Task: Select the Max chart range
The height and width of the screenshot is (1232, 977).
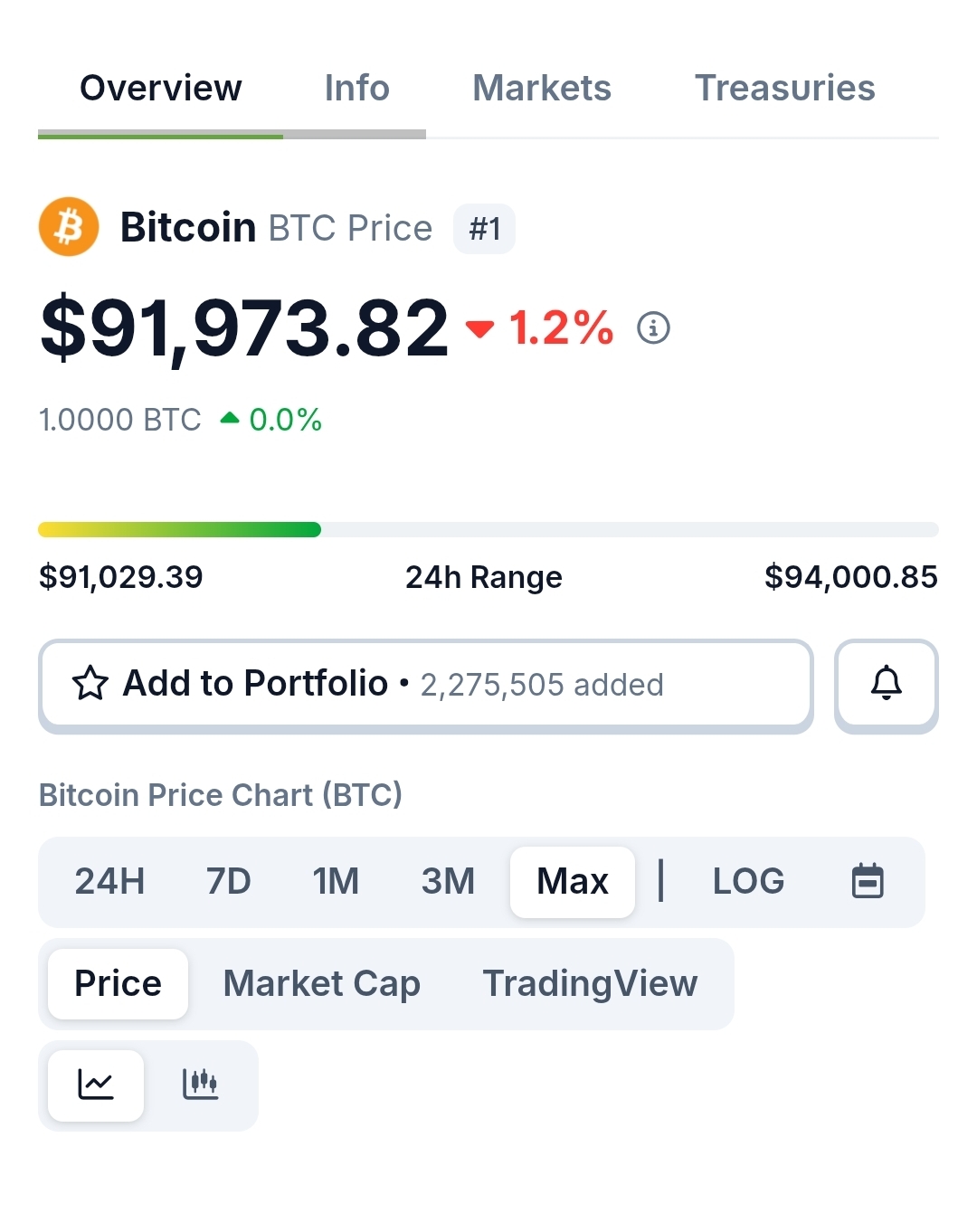Action: (572, 881)
